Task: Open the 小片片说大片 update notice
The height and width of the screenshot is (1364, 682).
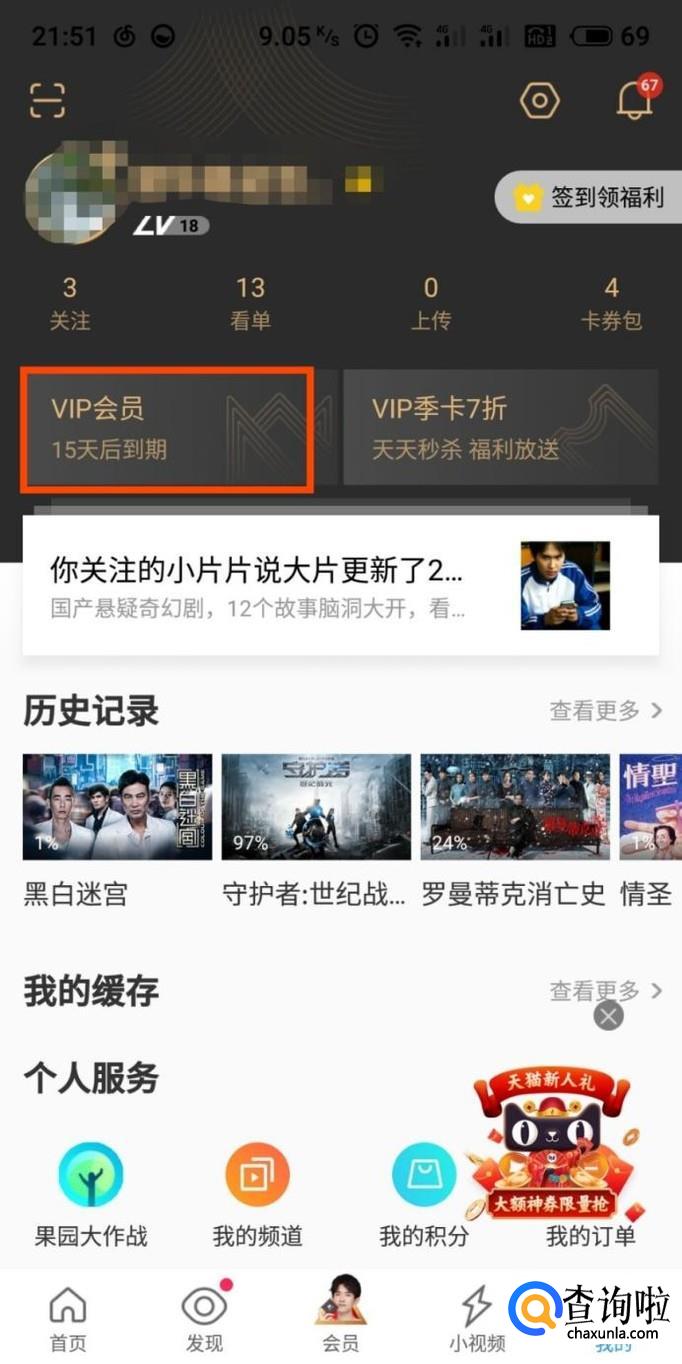Action: (341, 586)
